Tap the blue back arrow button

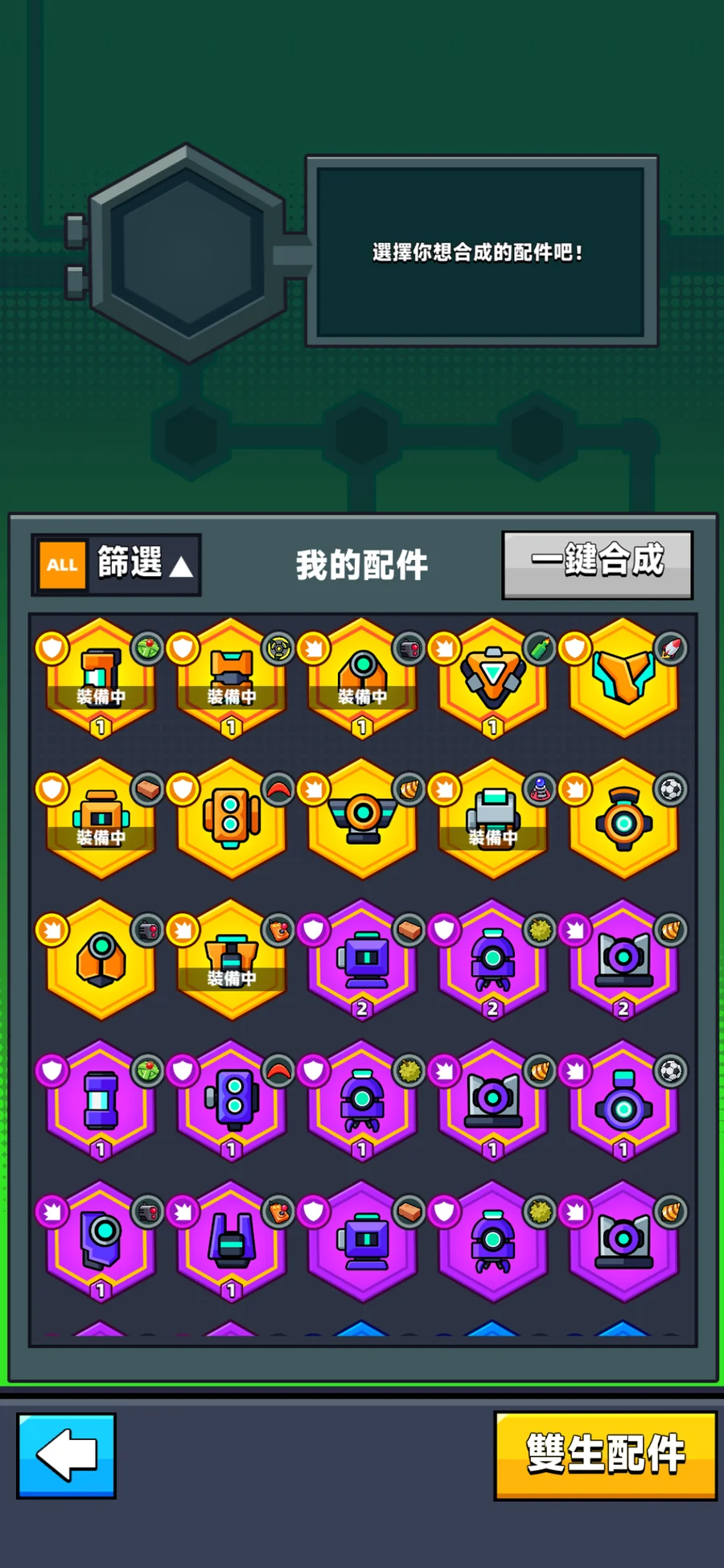pyautogui.click(x=66, y=1455)
